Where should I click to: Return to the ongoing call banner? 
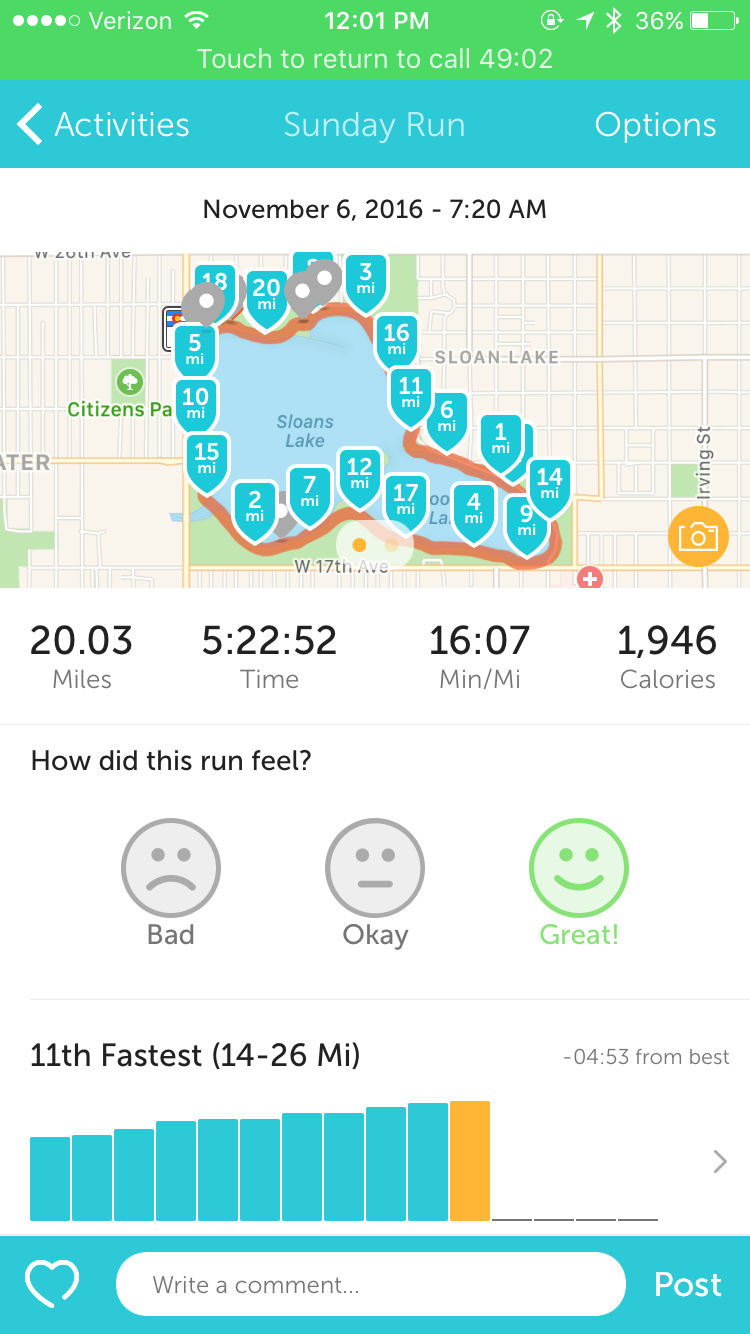[375, 58]
